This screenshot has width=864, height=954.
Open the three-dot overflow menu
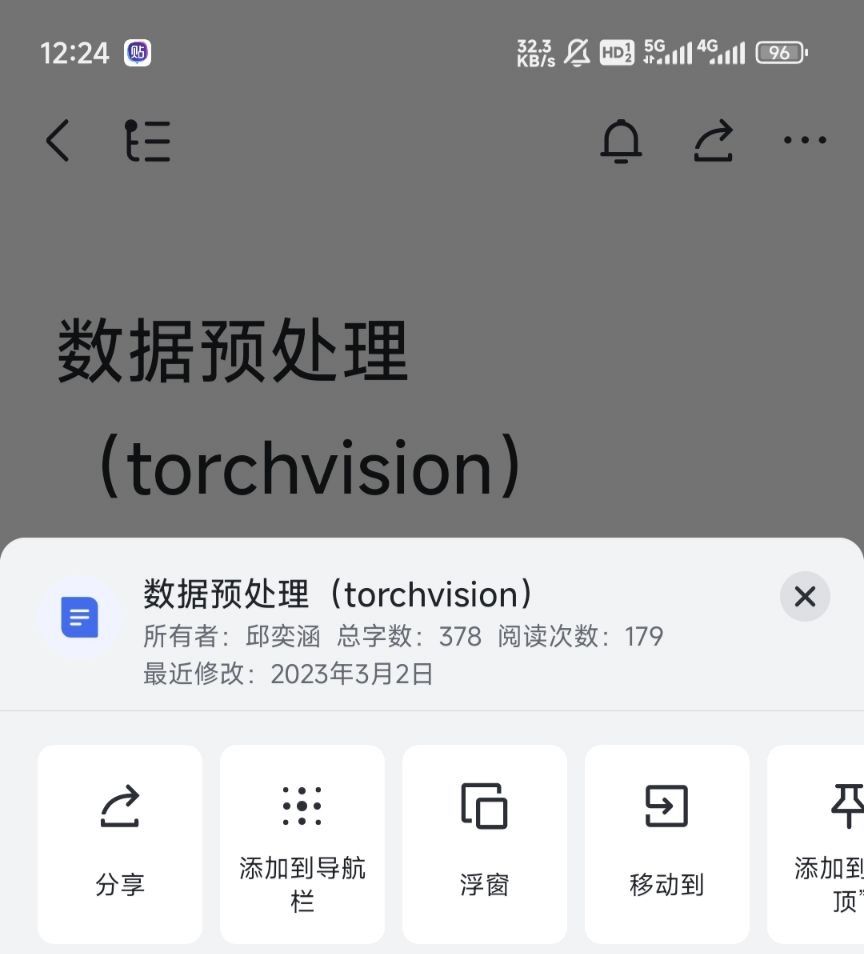tap(805, 141)
